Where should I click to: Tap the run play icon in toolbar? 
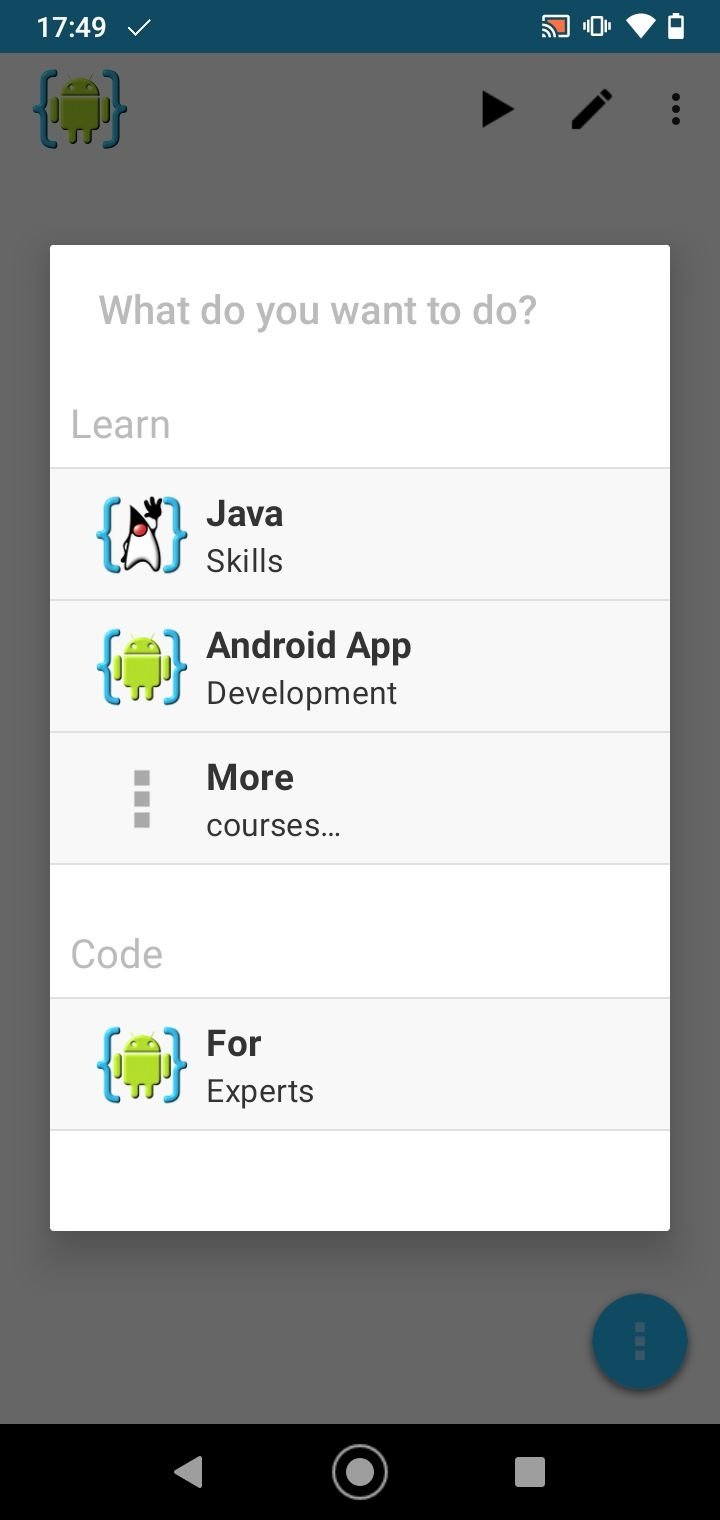tap(497, 109)
